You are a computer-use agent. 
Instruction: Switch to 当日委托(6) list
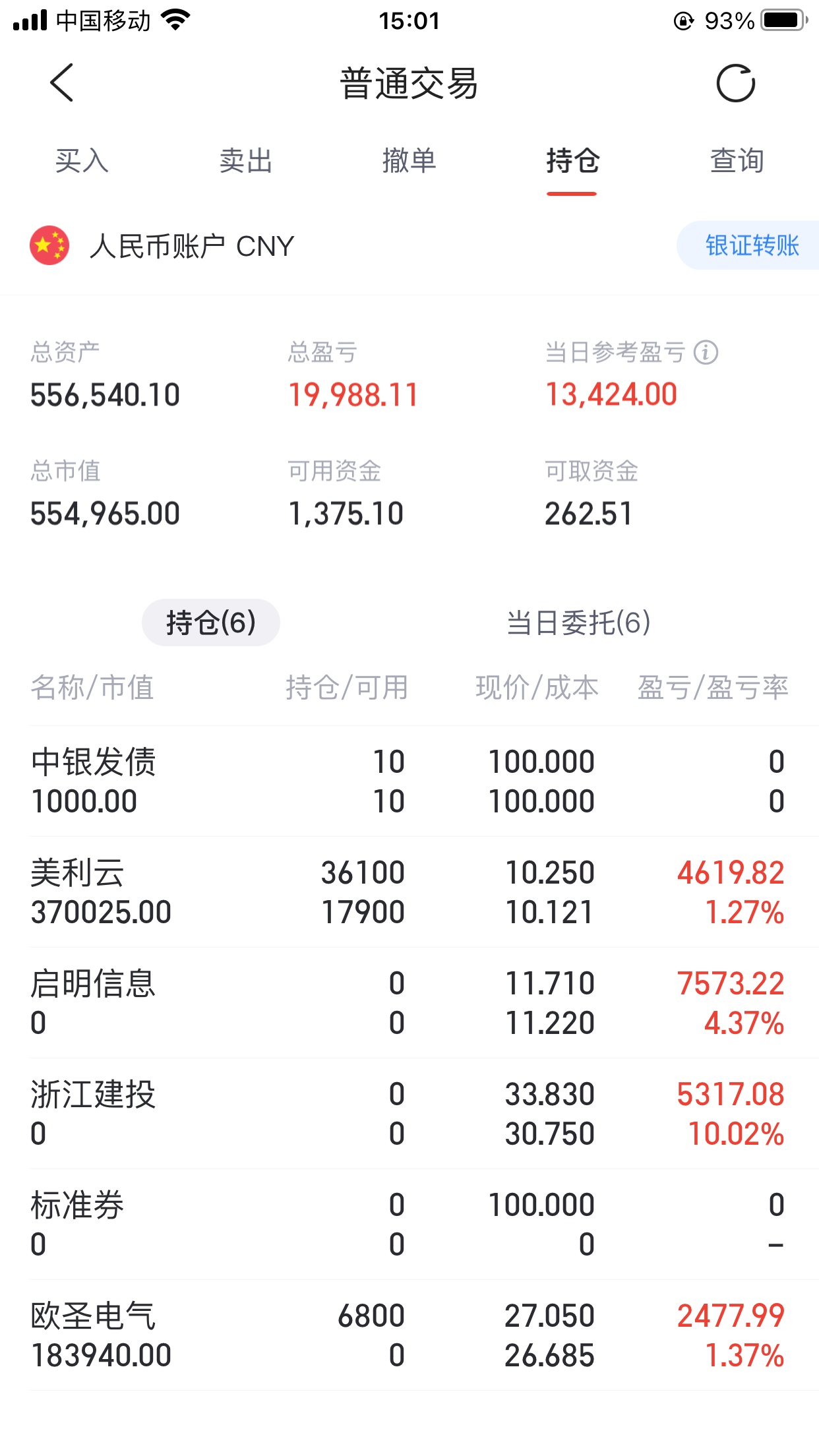coord(578,622)
